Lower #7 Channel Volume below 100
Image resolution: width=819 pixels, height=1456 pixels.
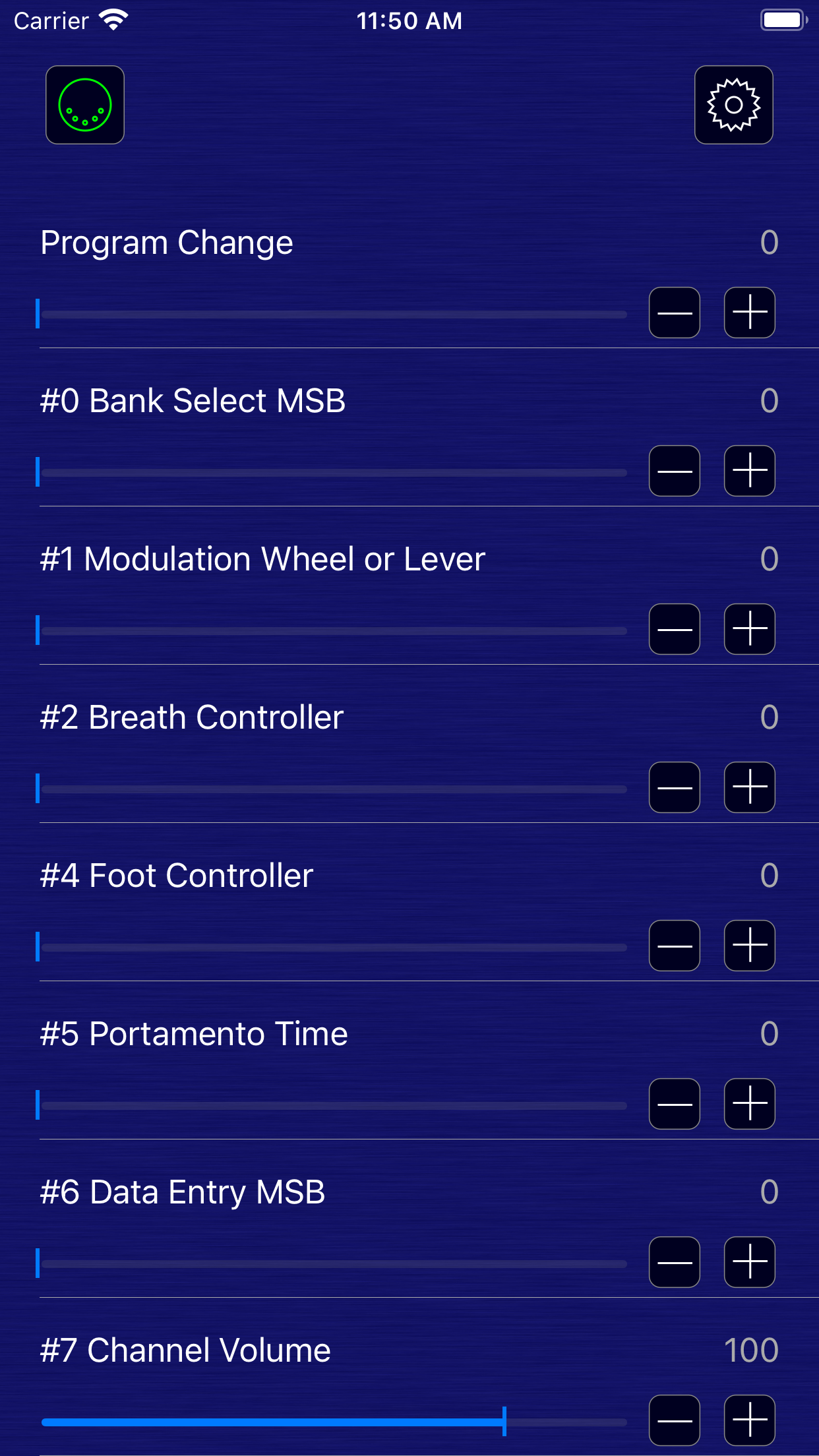point(675,1420)
